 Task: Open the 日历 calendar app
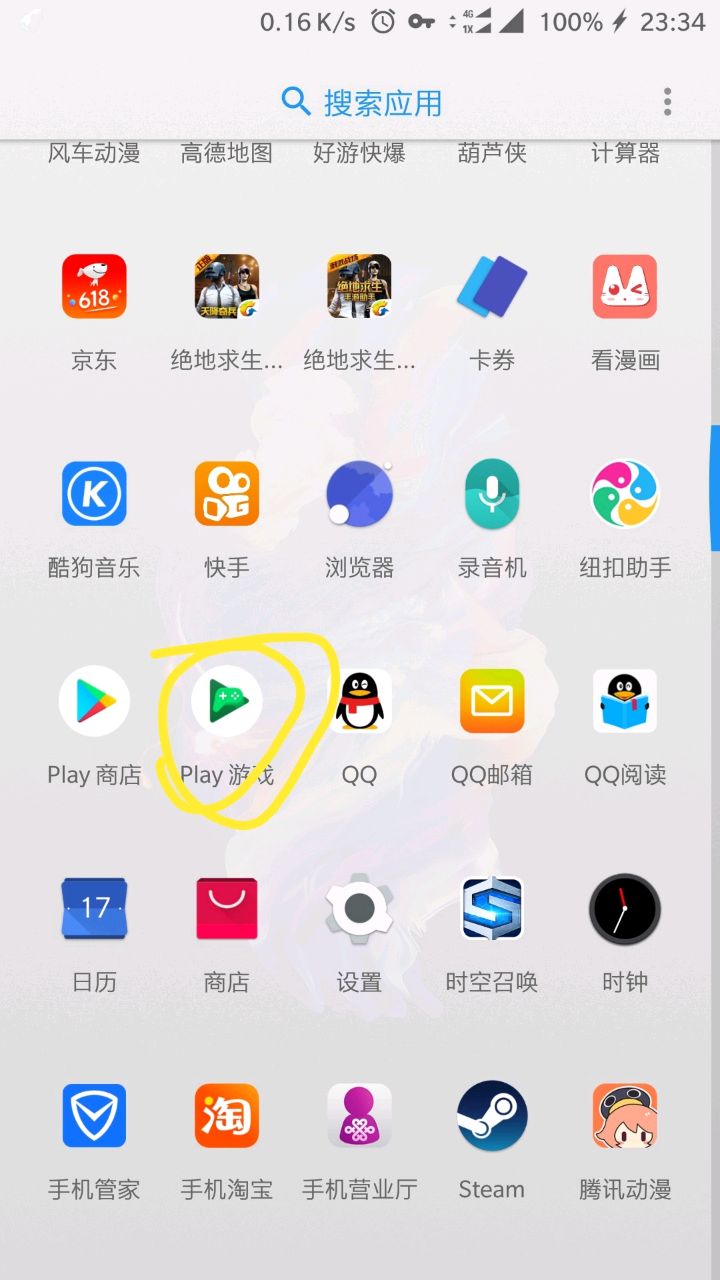(94, 909)
